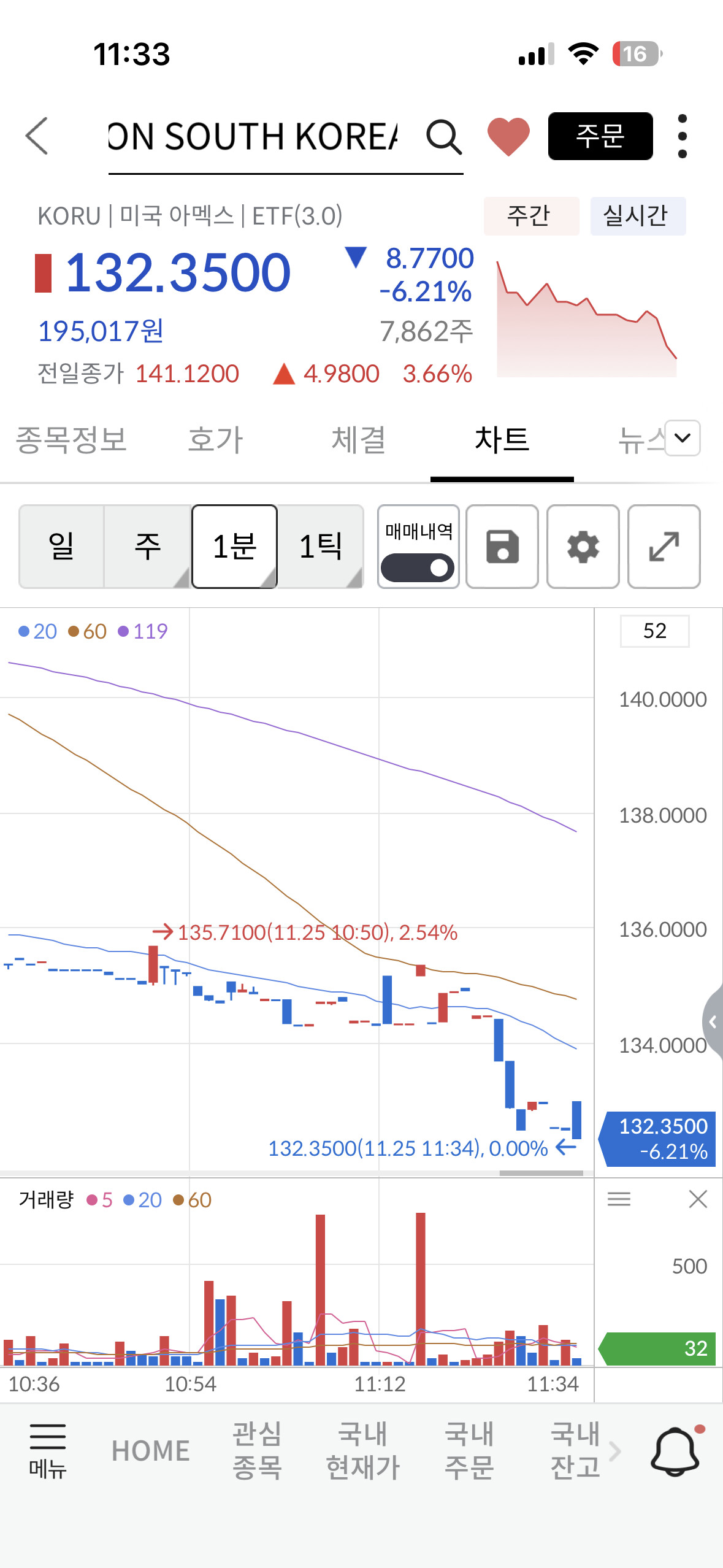Select the 일 daily chart period
Viewport: 723px width, 1568px height.
61,547
